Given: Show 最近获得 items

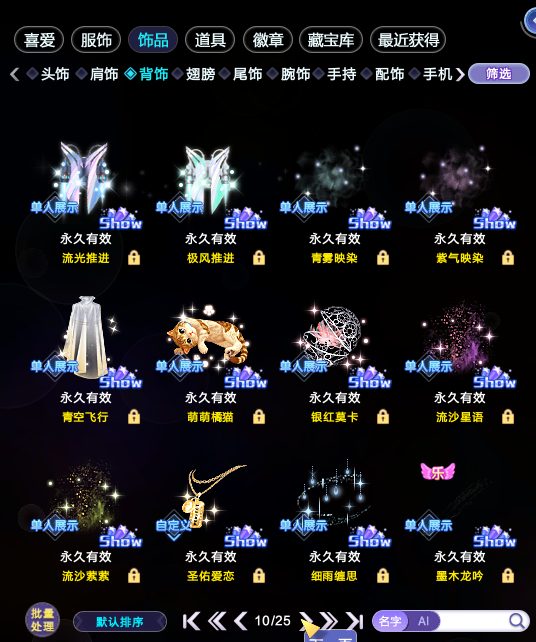Looking at the screenshot, I should click(408, 40).
